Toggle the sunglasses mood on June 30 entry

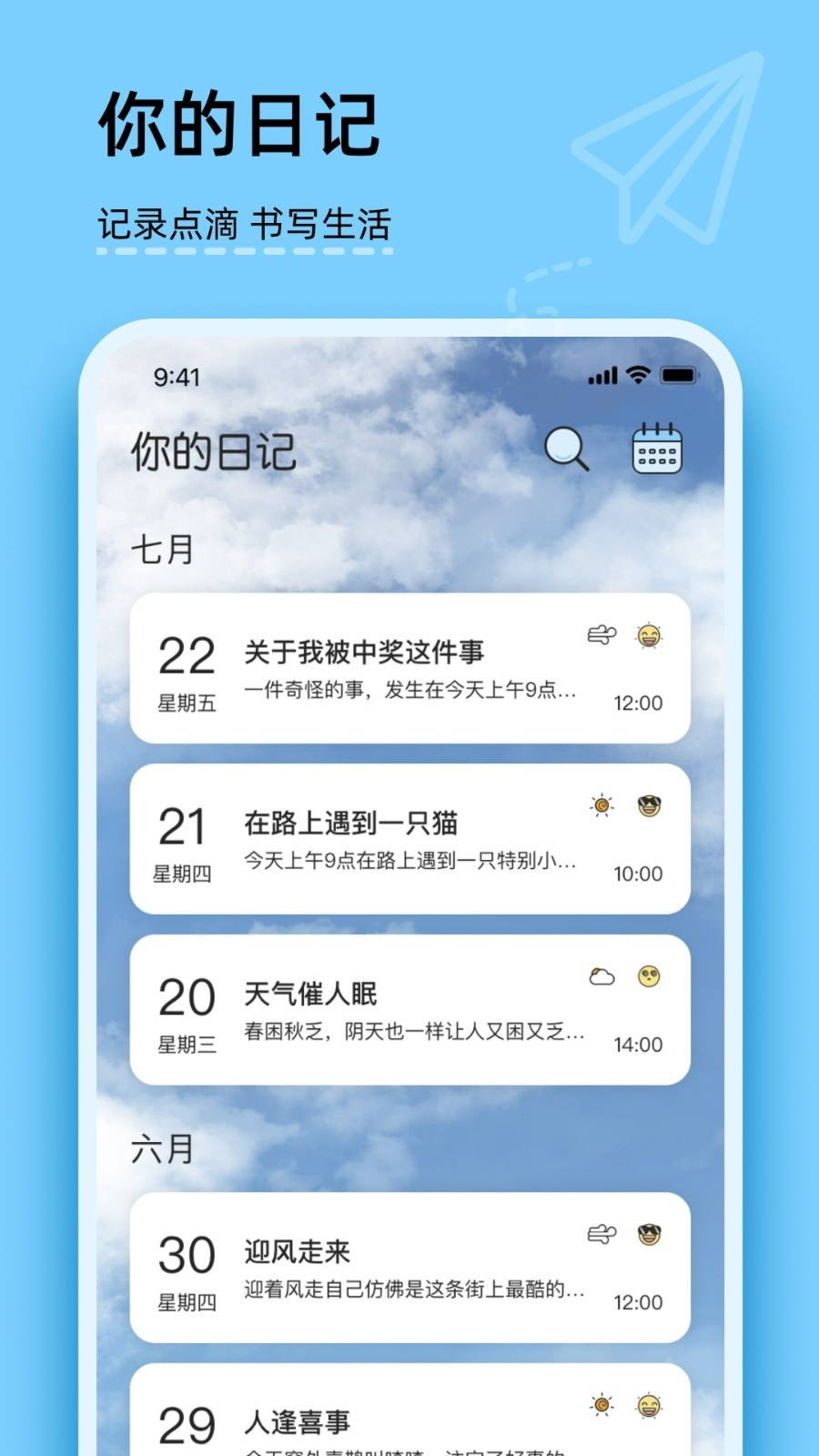coord(650,1234)
